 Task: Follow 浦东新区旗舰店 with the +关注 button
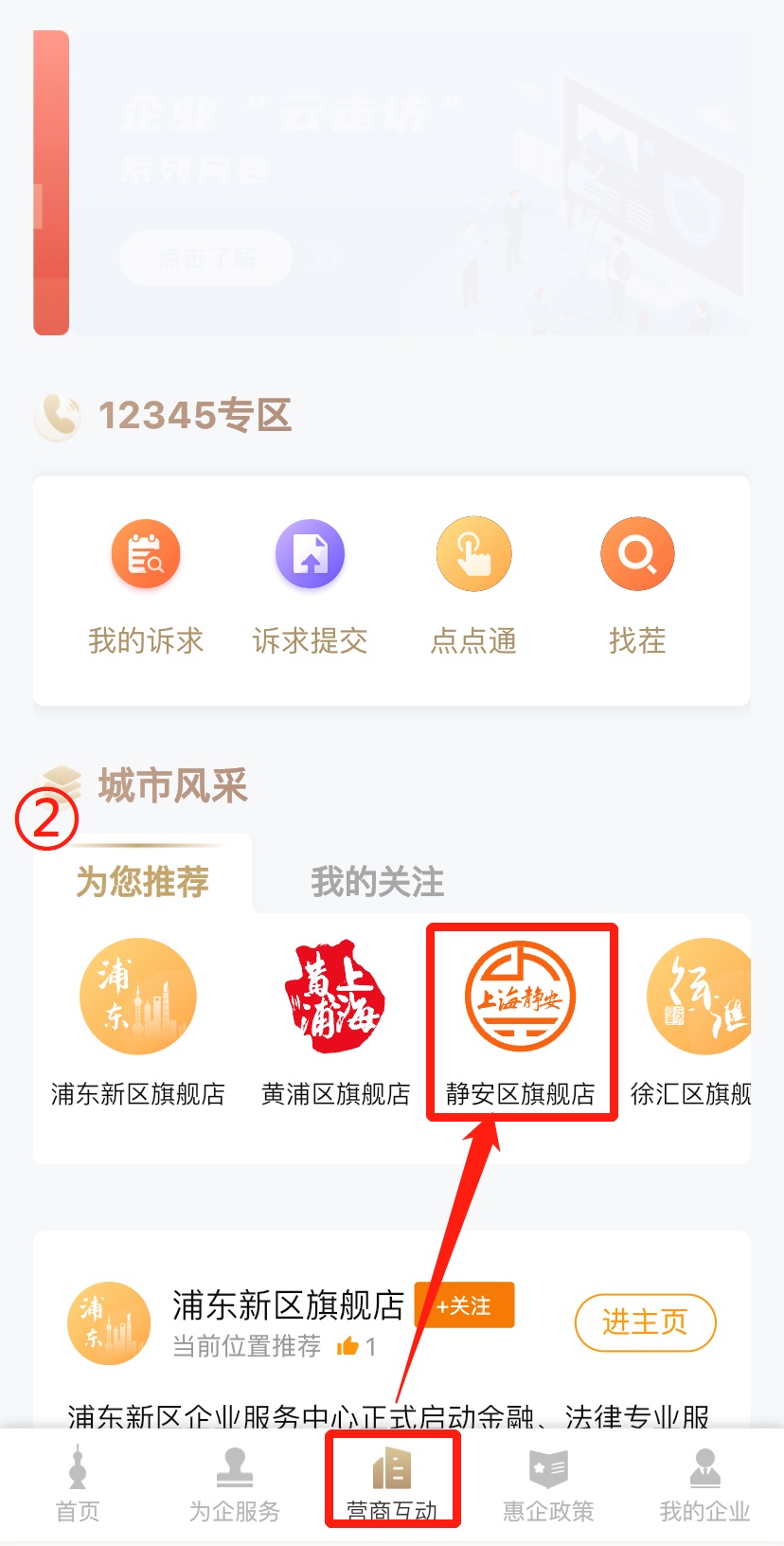[464, 1306]
